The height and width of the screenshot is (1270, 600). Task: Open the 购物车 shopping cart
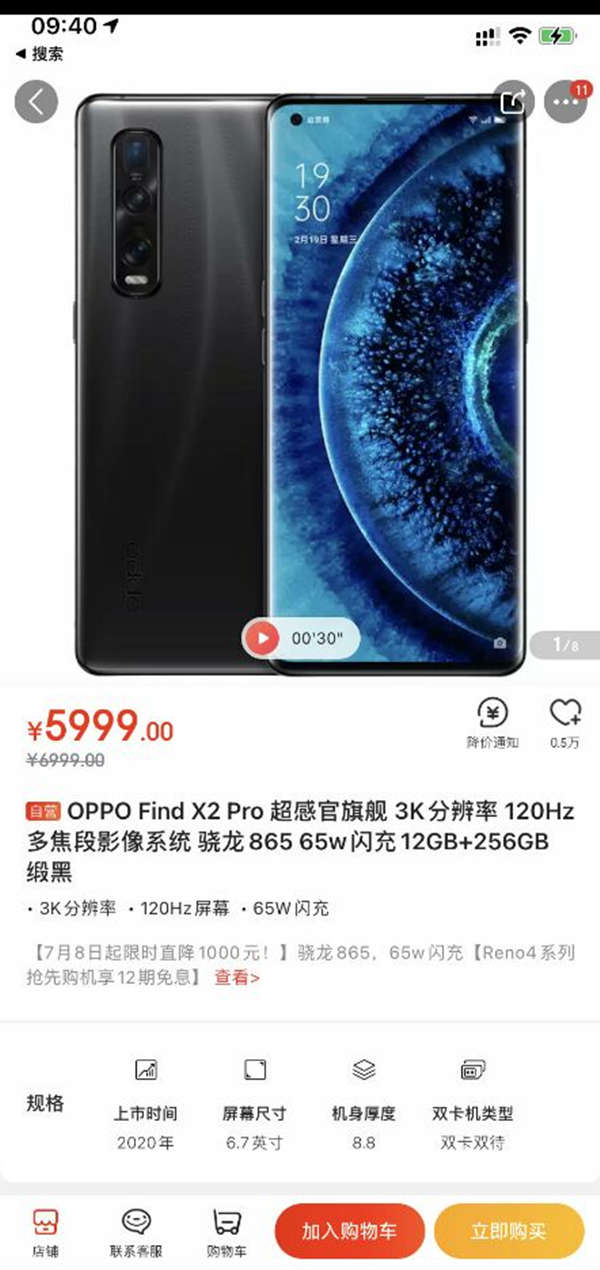227,1231
